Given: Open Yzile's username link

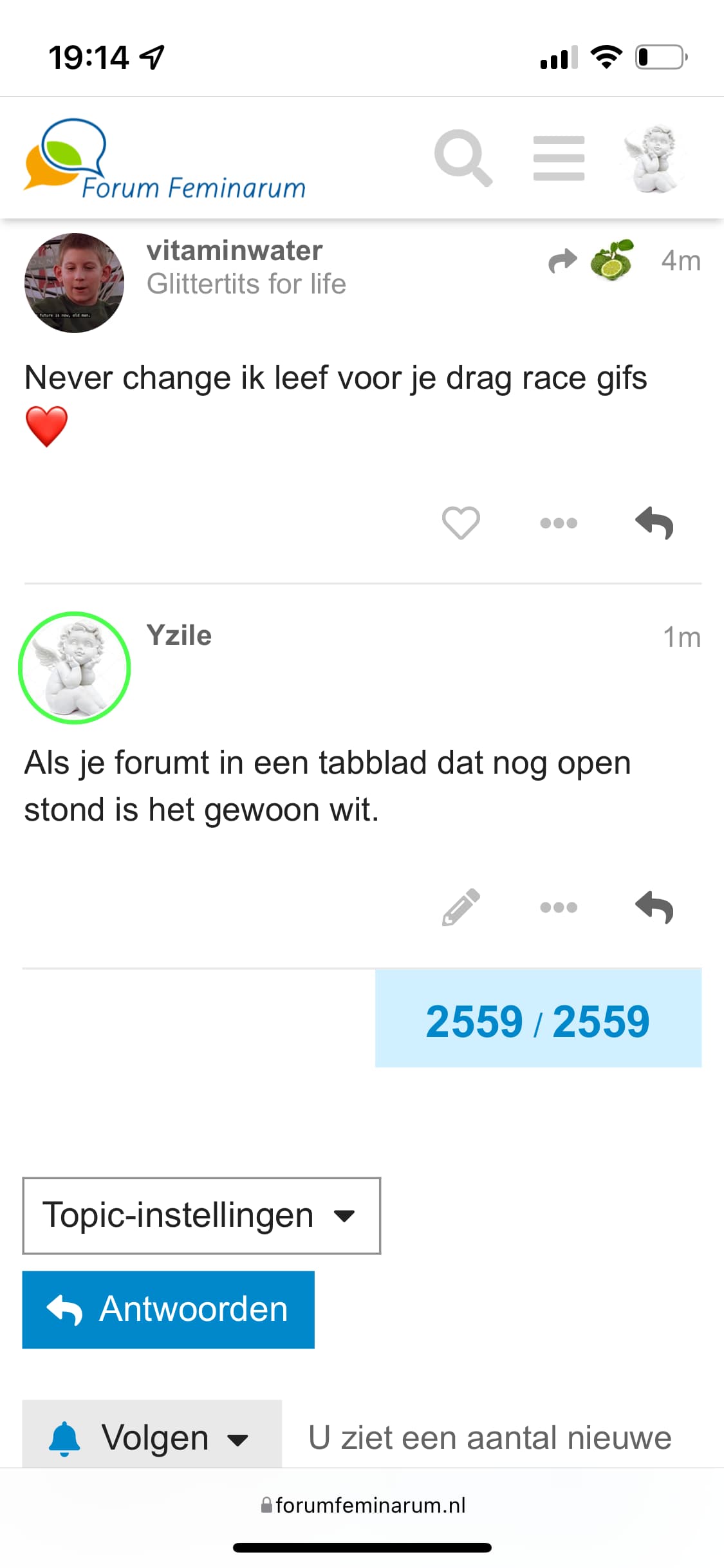Looking at the screenshot, I should [x=179, y=635].
